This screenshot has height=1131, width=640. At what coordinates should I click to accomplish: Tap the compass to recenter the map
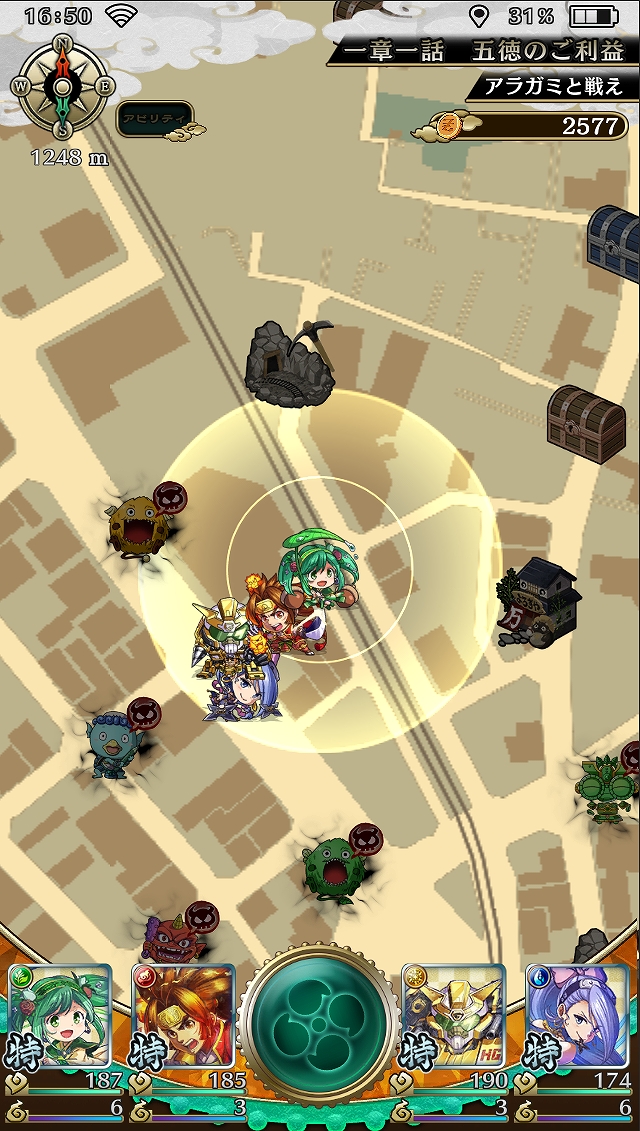[x=63, y=87]
